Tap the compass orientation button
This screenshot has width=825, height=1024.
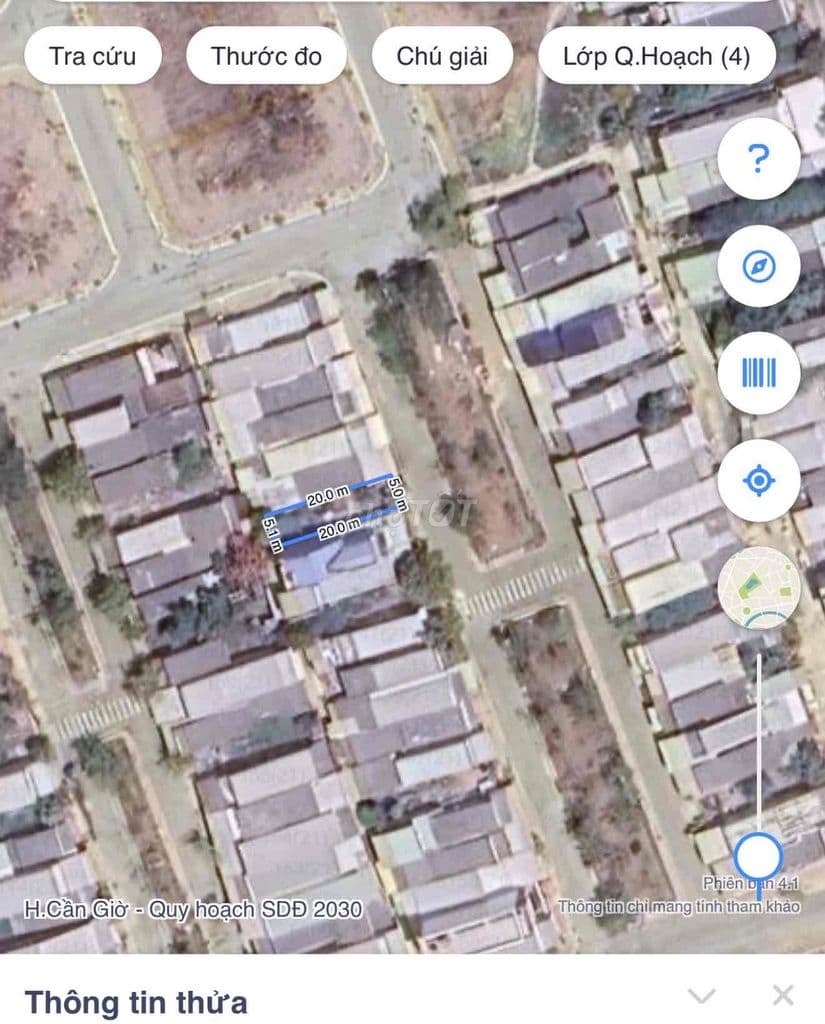click(758, 266)
